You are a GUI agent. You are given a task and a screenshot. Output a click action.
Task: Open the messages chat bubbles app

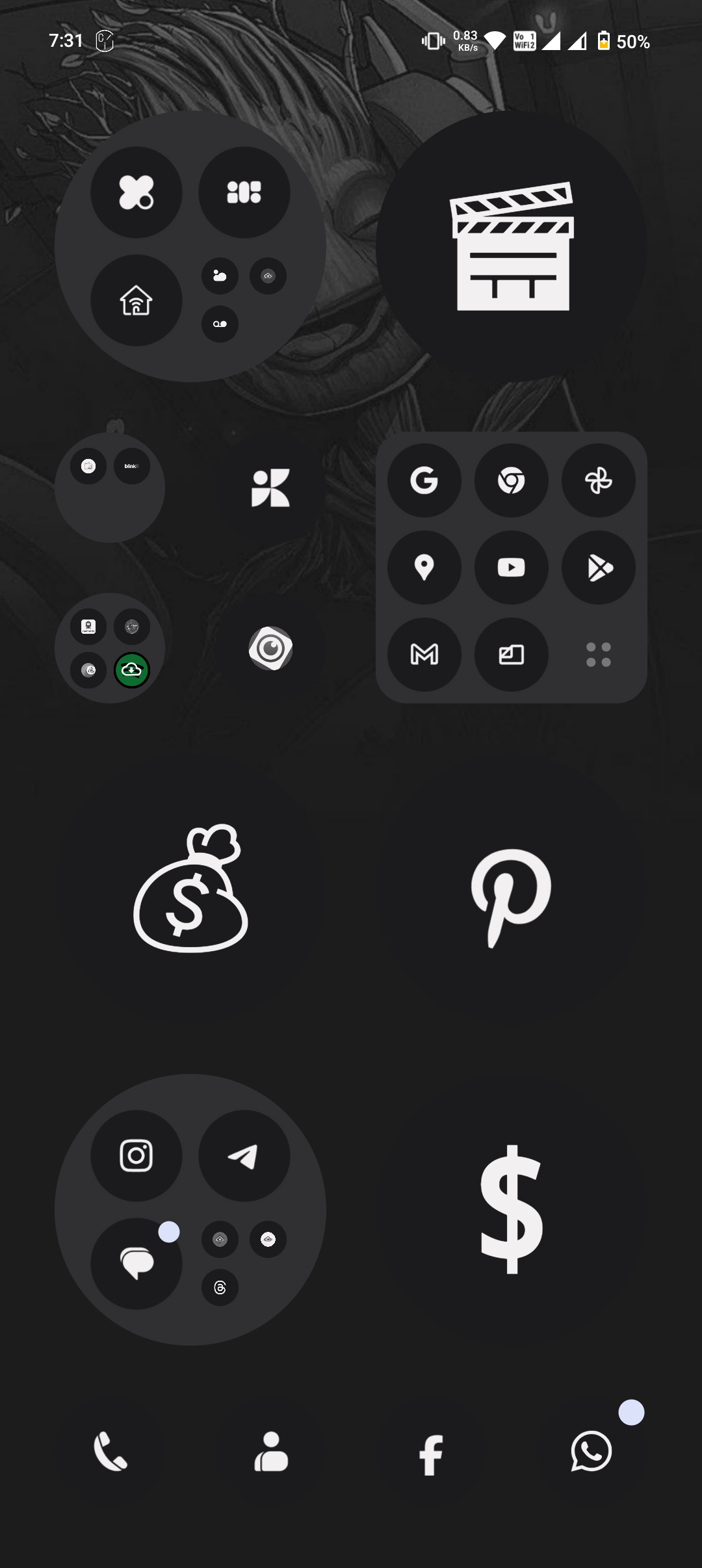(136, 1263)
